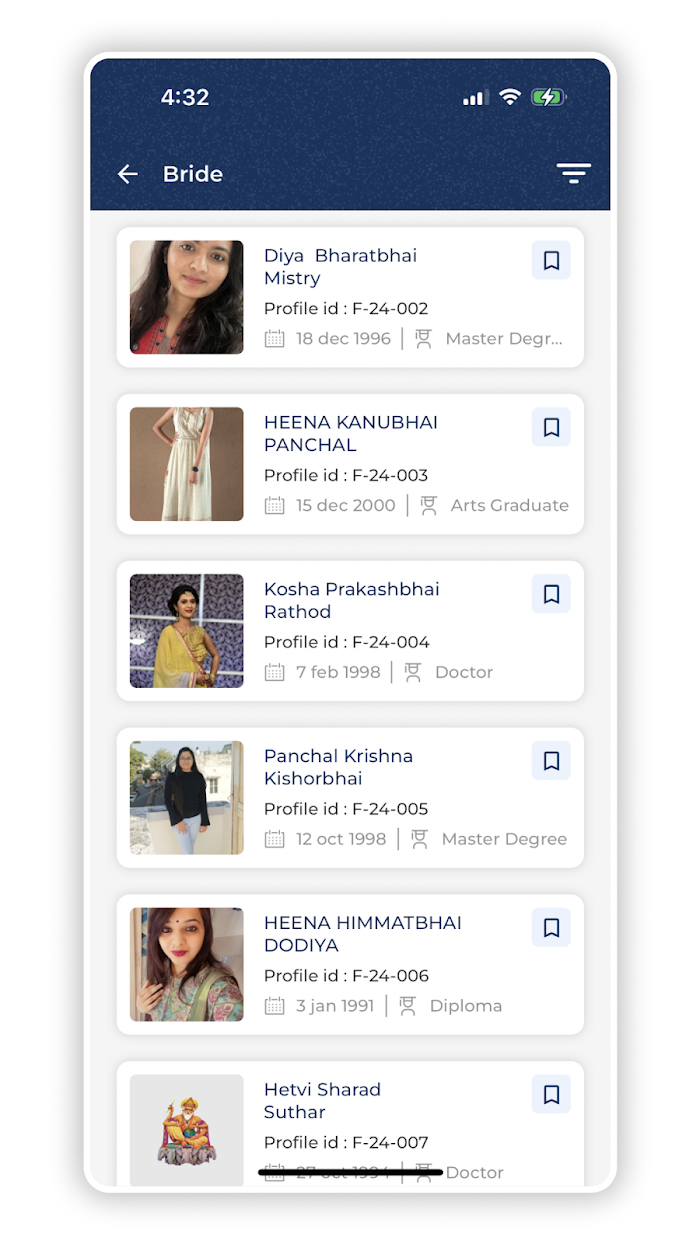This screenshot has height=1244, width=700.
Task: Go back from the Bride list
Action: pyautogui.click(x=127, y=174)
